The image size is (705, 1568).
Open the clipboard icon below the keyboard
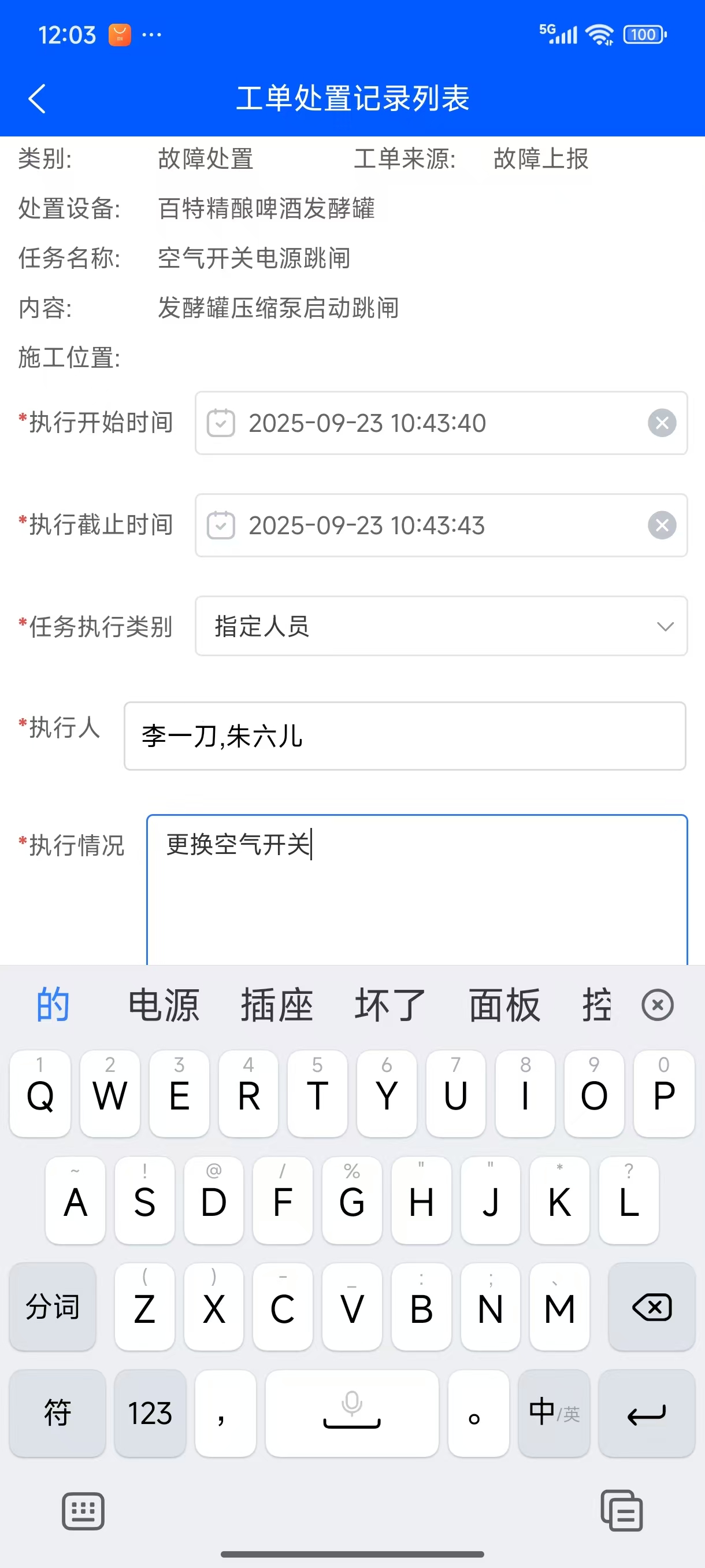[621, 1511]
